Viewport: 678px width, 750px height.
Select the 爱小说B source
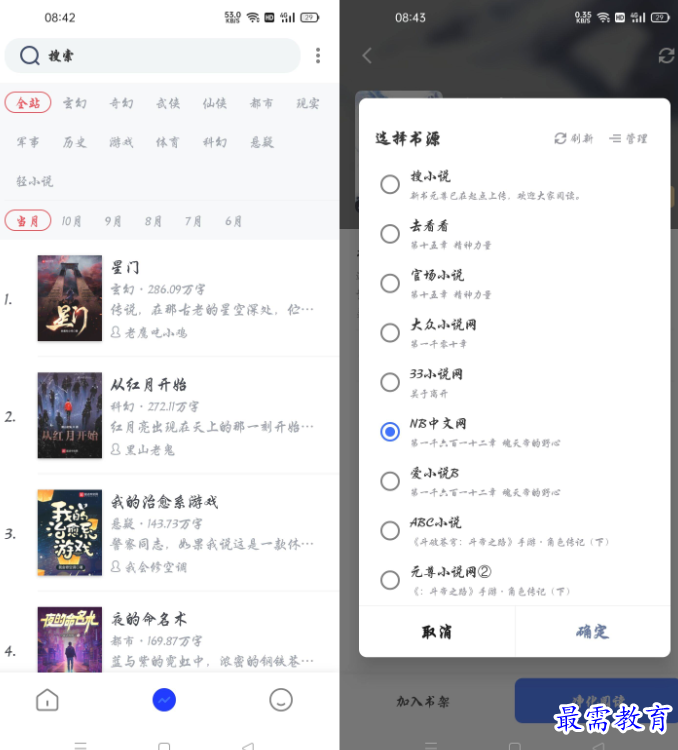click(x=390, y=481)
